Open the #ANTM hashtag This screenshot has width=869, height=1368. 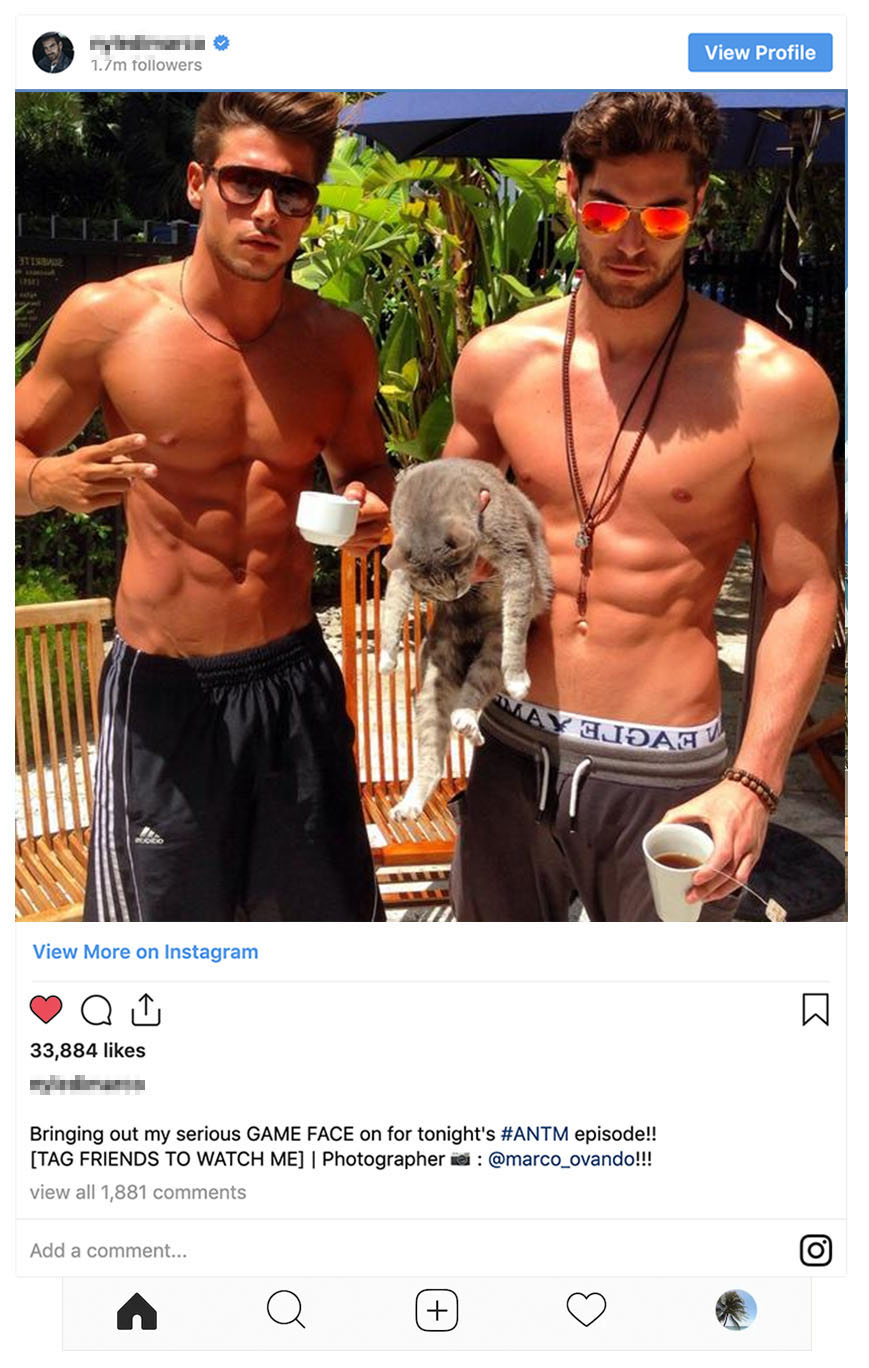pos(534,1134)
